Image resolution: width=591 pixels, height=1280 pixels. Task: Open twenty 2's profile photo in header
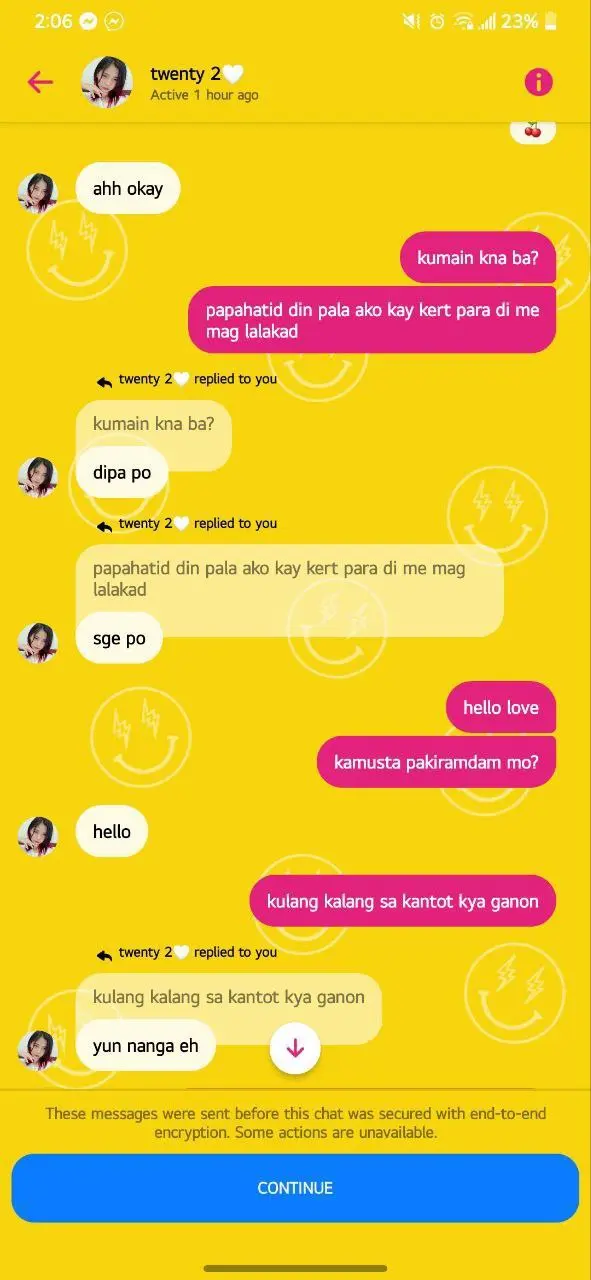pos(107,82)
